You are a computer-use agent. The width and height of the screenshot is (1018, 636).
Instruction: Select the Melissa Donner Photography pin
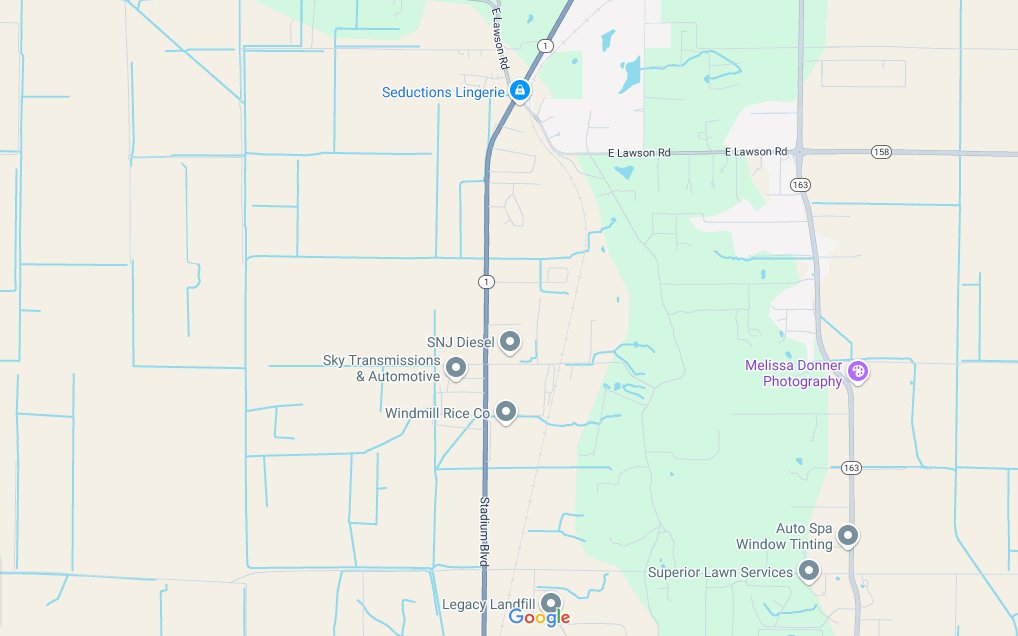857,372
